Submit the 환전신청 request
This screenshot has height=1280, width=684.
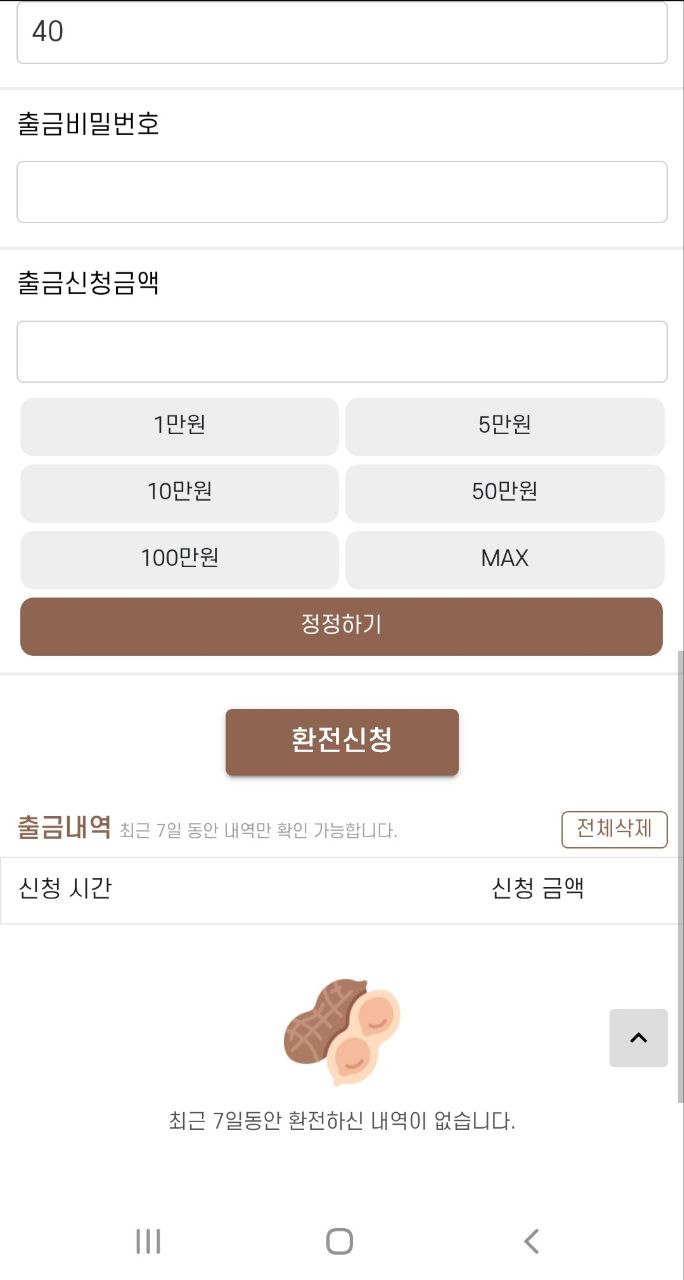pyautogui.click(x=342, y=741)
